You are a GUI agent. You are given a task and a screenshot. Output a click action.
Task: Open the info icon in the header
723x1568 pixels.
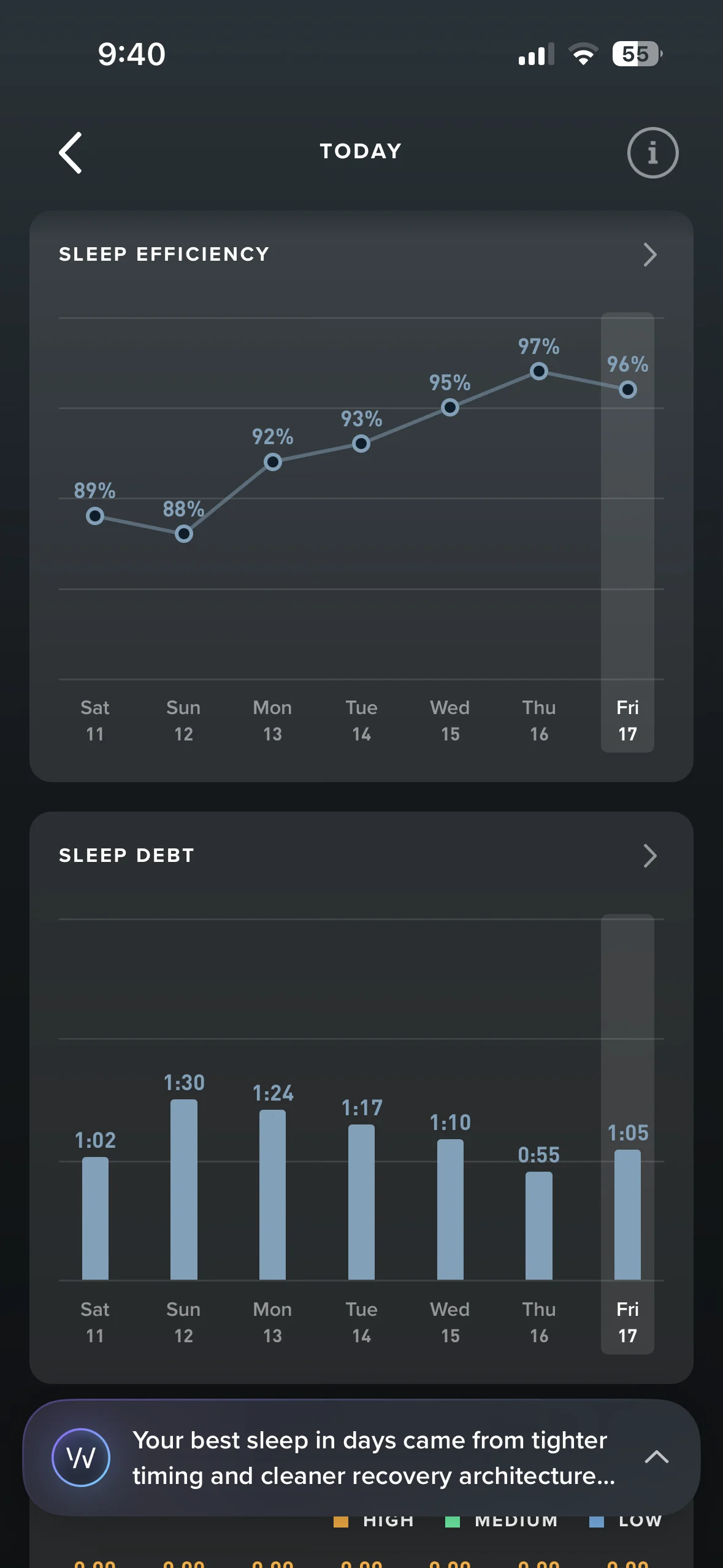[652, 153]
